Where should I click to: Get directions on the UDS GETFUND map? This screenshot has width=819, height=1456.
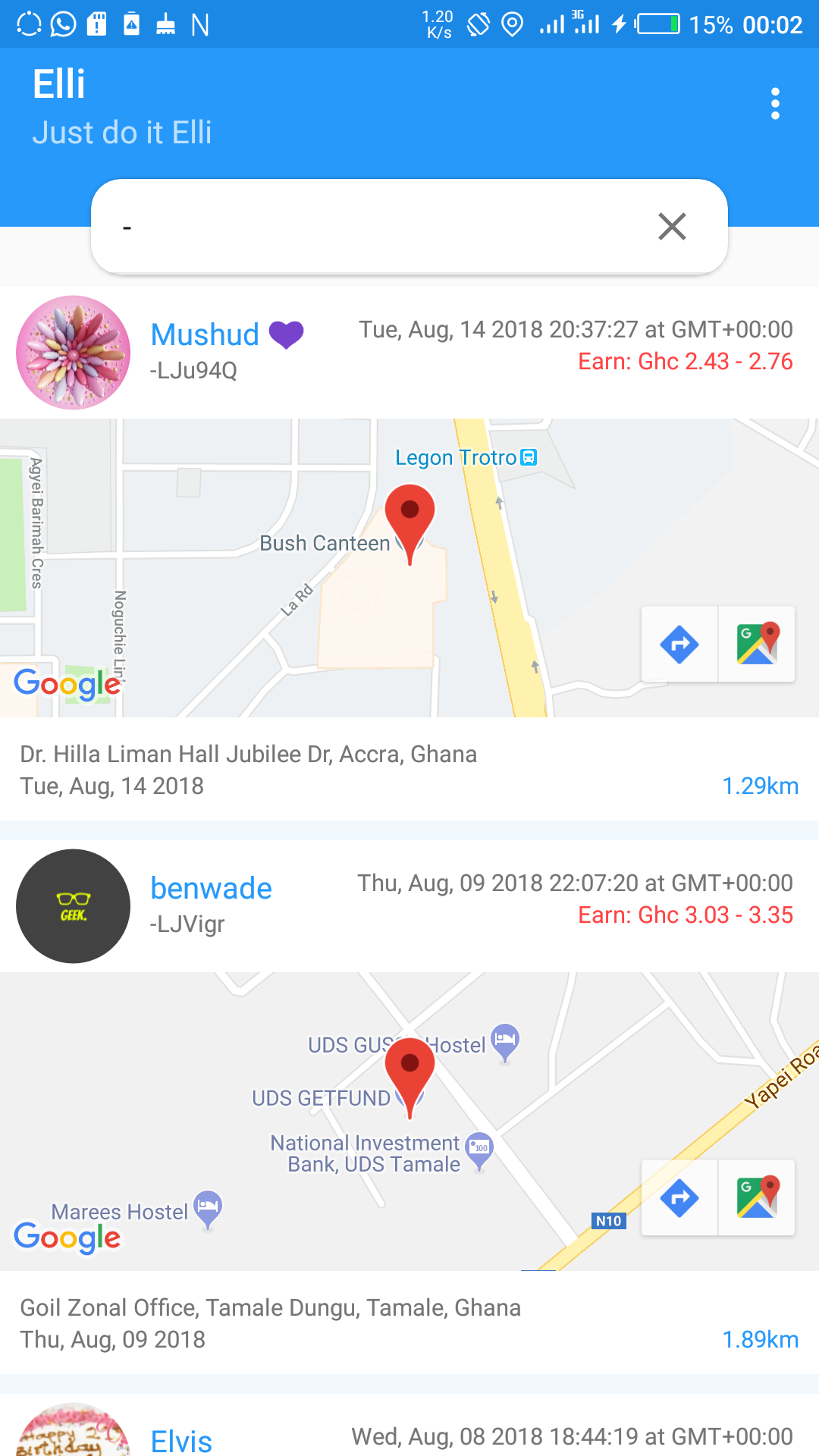tap(679, 1198)
